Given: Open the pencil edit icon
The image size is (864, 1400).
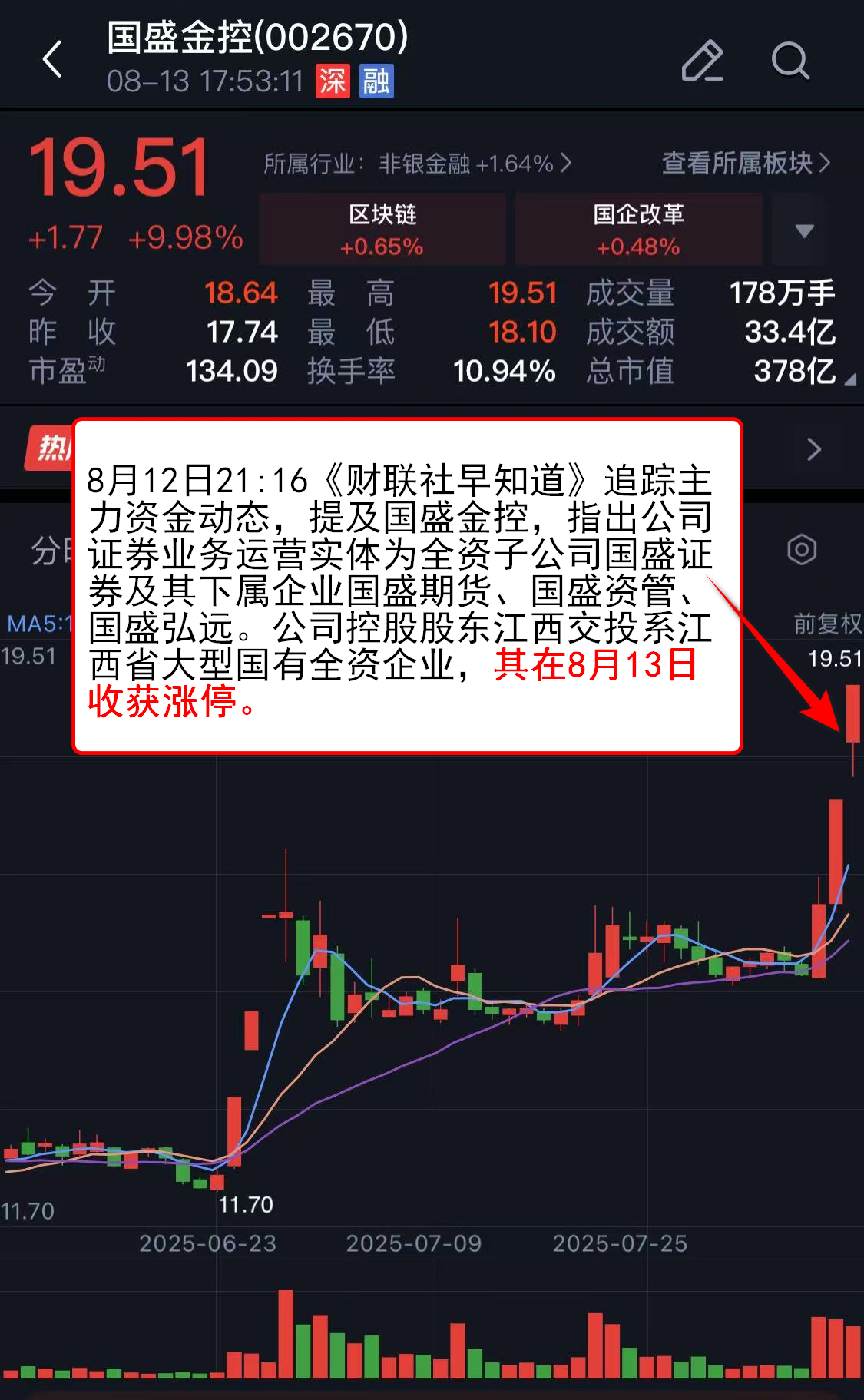Looking at the screenshot, I should (702, 61).
